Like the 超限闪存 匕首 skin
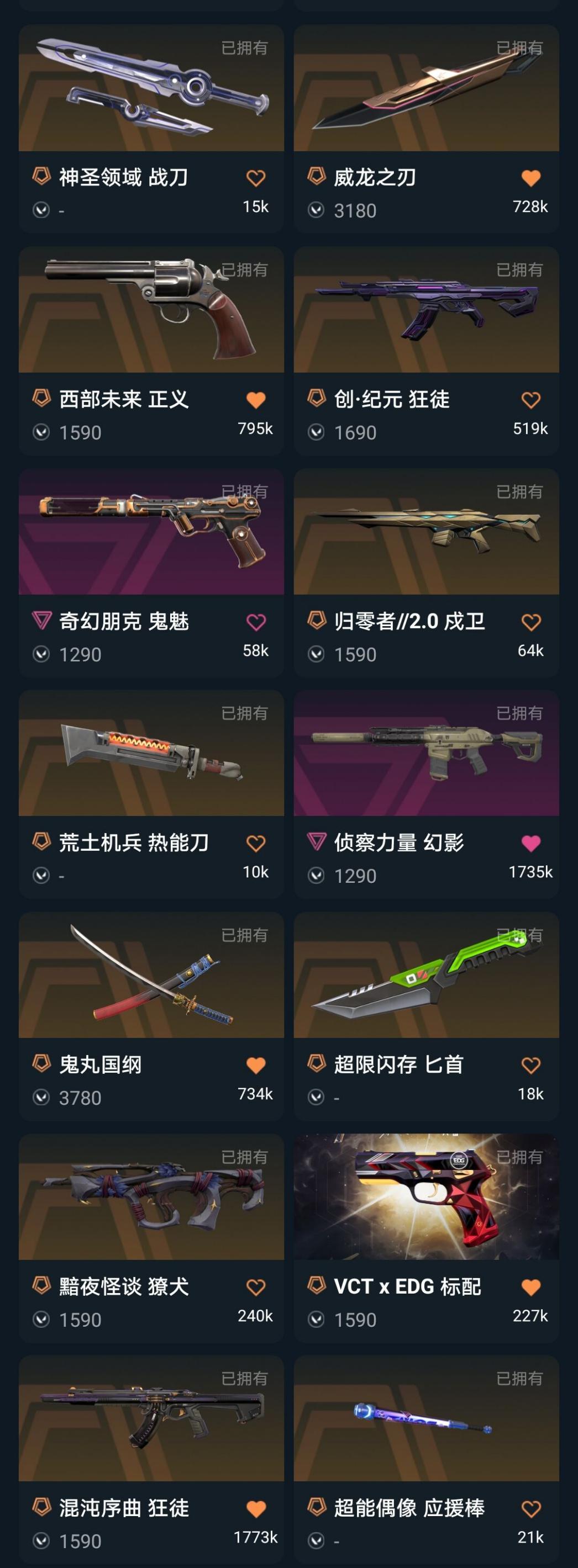578x1568 pixels. click(531, 1065)
